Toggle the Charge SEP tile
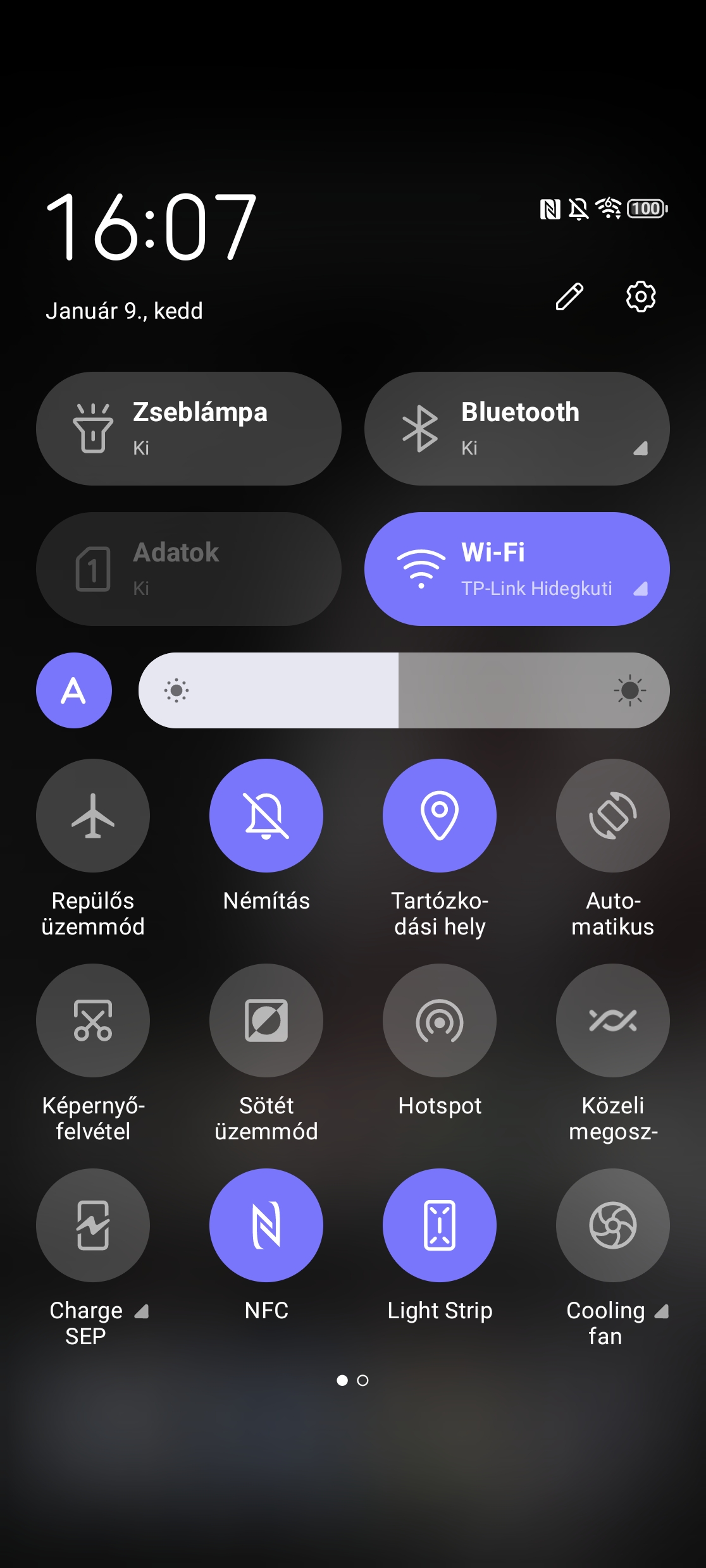 pyautogui.click(x=93, y=1225)
